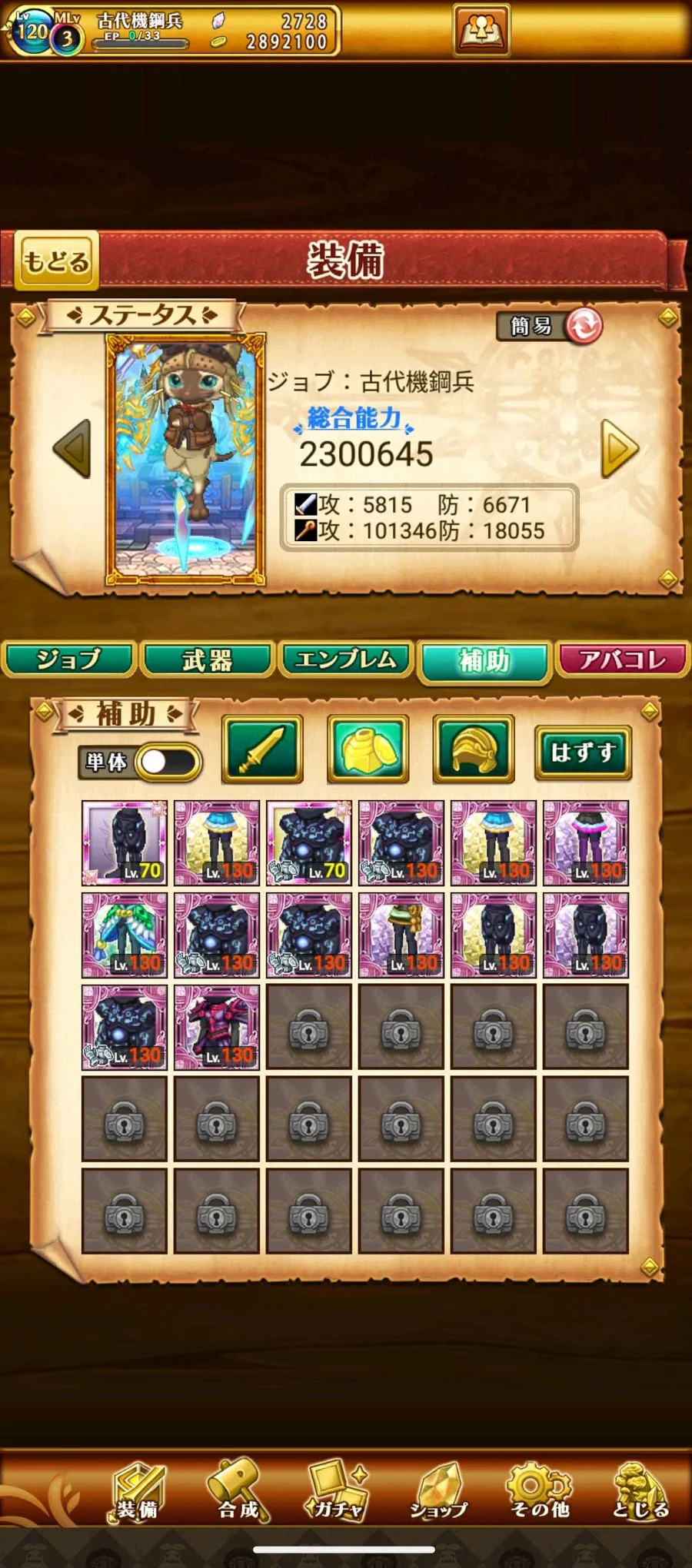Open the アバコレ tab
This screenshot has height=1568, width=692.
[x=623, y=659]
